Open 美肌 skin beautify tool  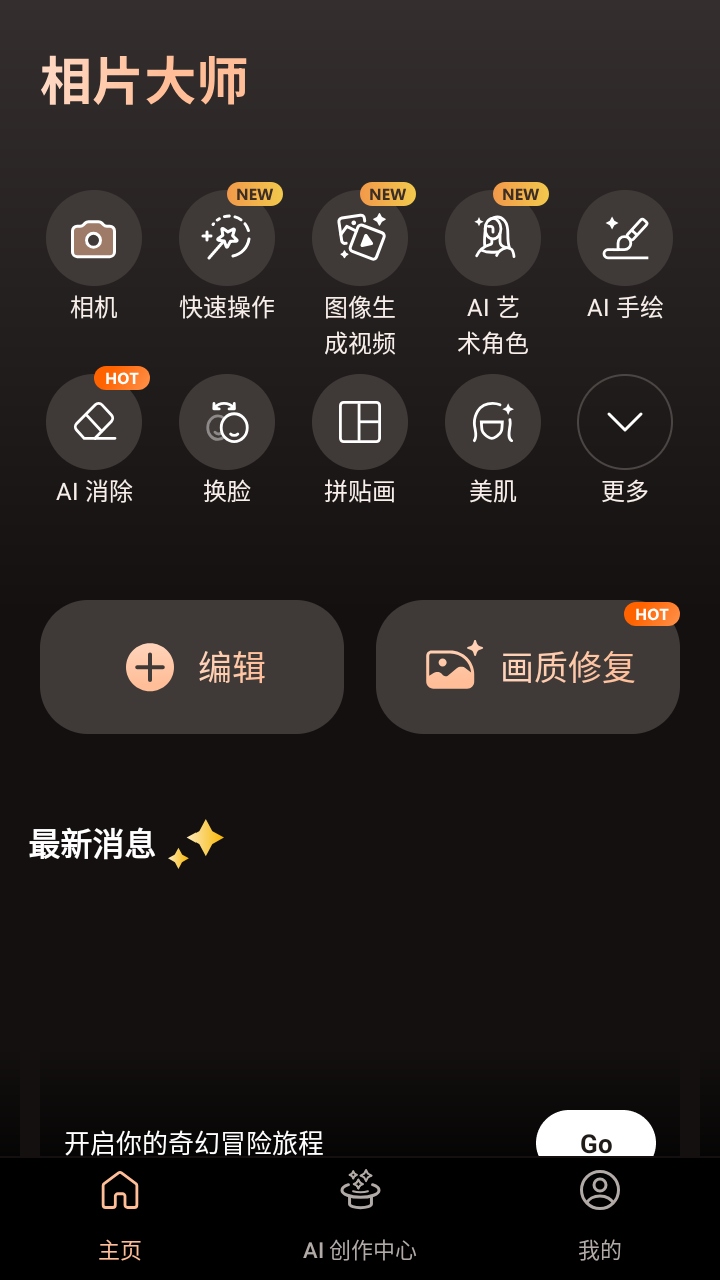coord(493,422)
